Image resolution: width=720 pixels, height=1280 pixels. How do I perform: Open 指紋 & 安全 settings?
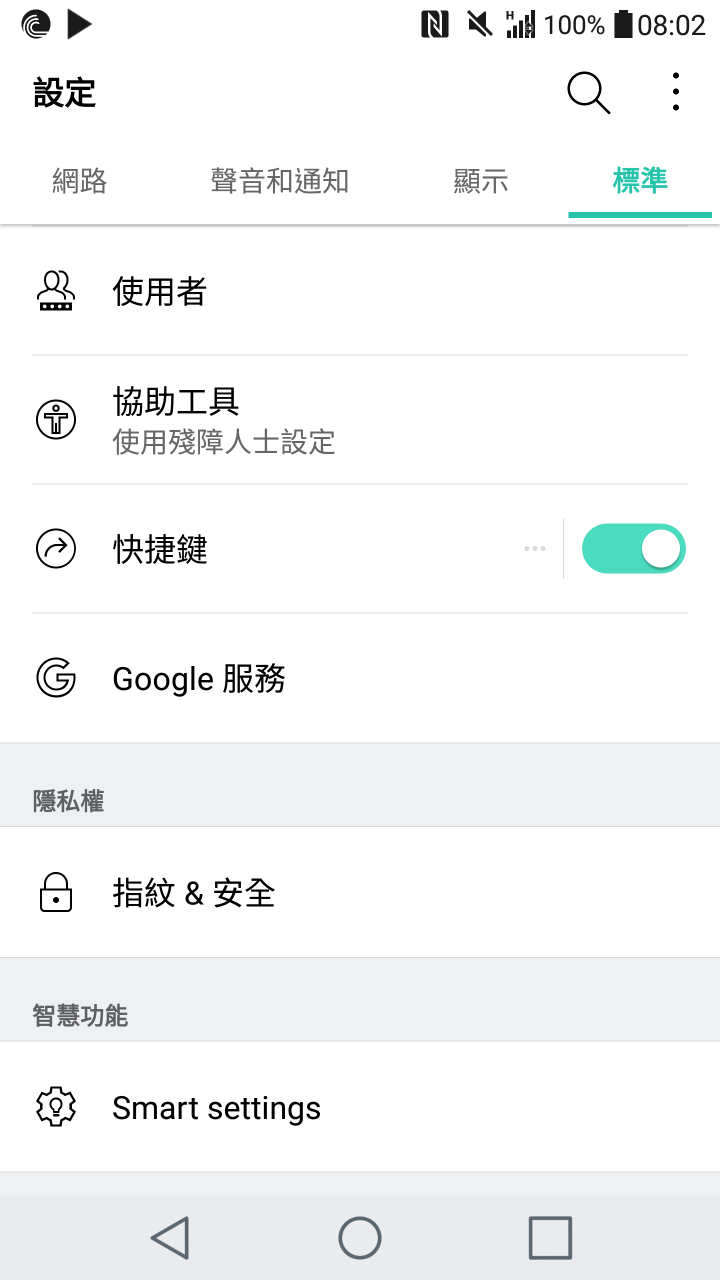point(360,892)
